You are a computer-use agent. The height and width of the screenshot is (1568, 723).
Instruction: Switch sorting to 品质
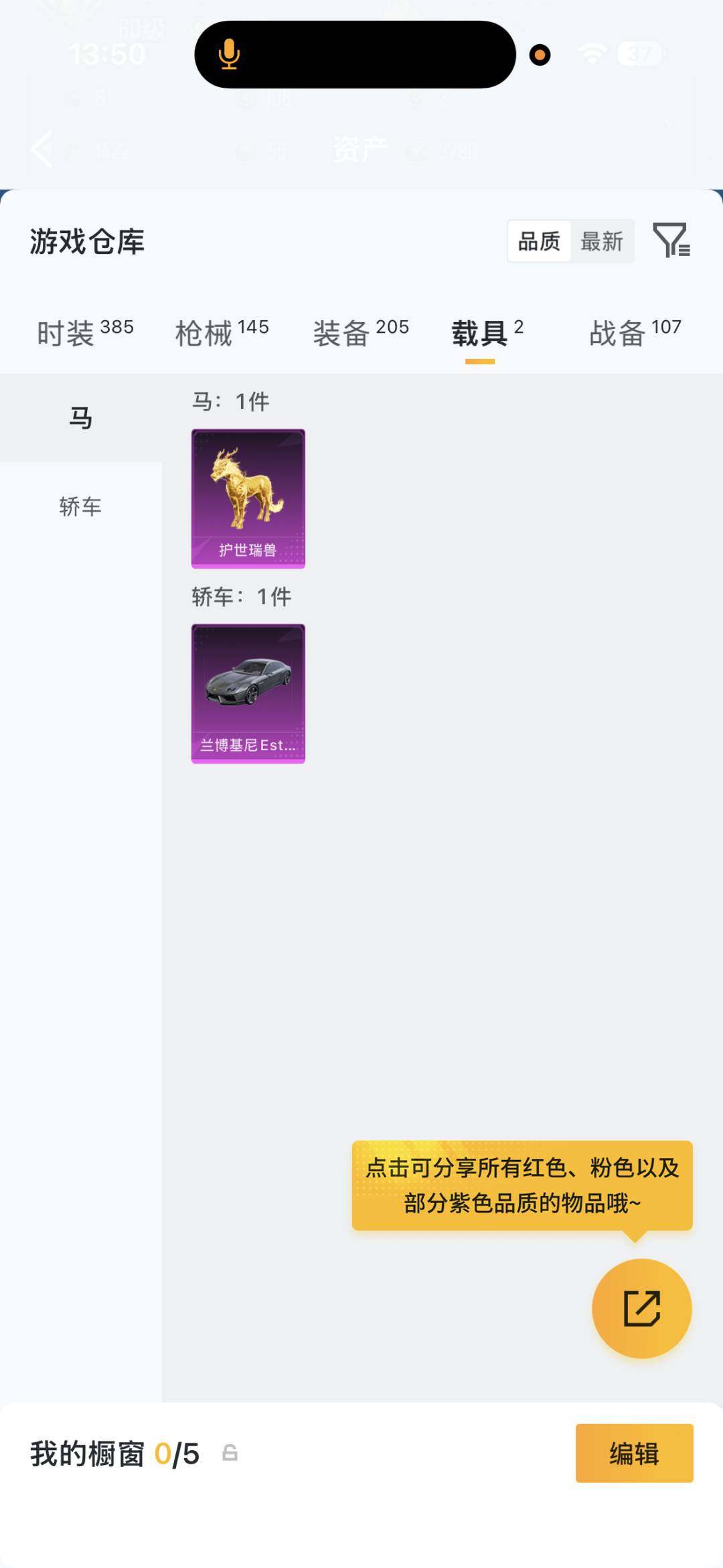(x=540, y=242)
